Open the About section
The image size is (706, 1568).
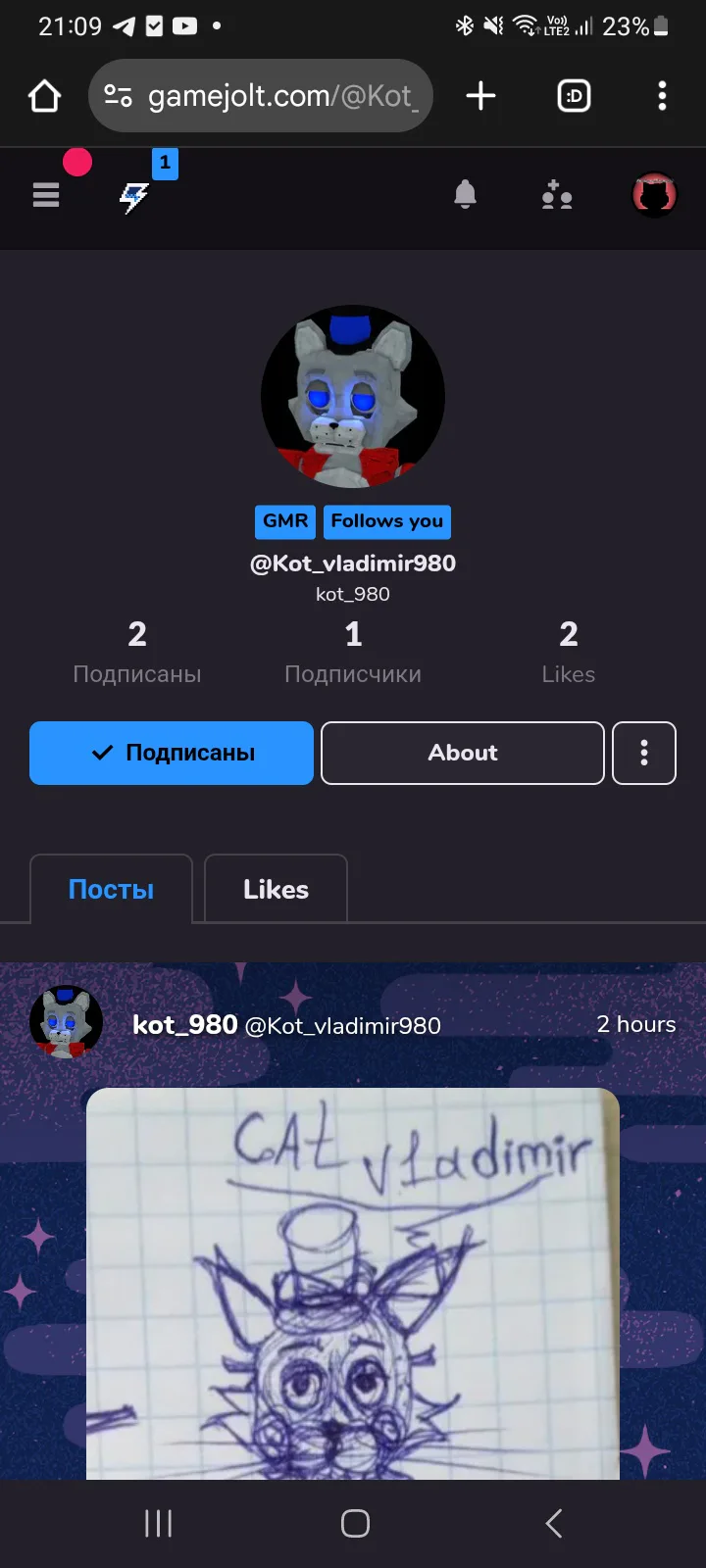[463, 753]
